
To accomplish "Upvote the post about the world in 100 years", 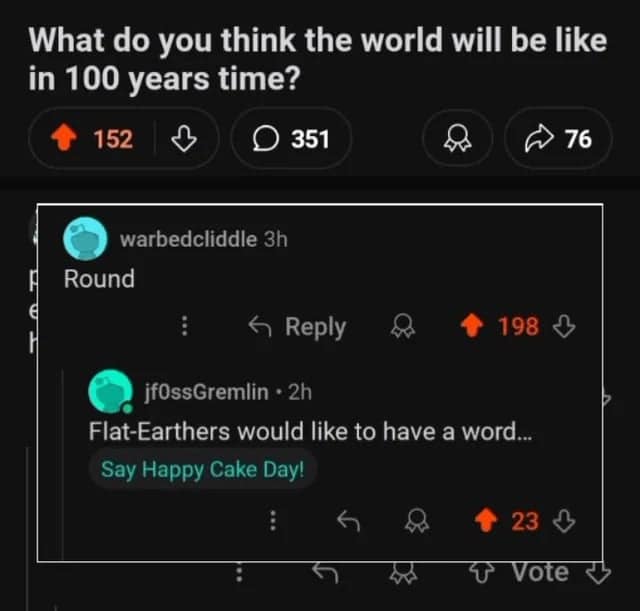I will [74, 139].
